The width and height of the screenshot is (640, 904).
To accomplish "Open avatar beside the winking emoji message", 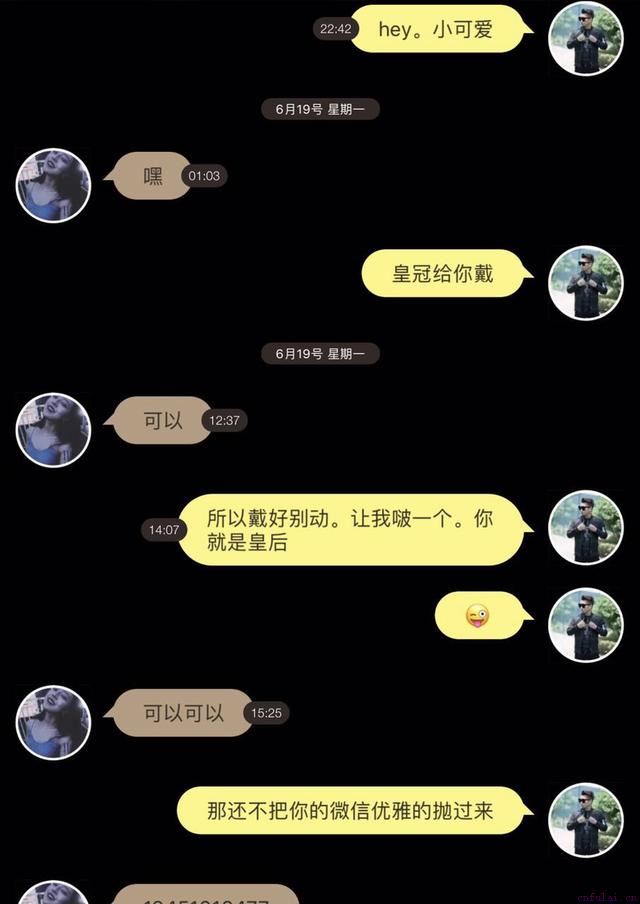I will pyautogui.click(x=586, y=625).
